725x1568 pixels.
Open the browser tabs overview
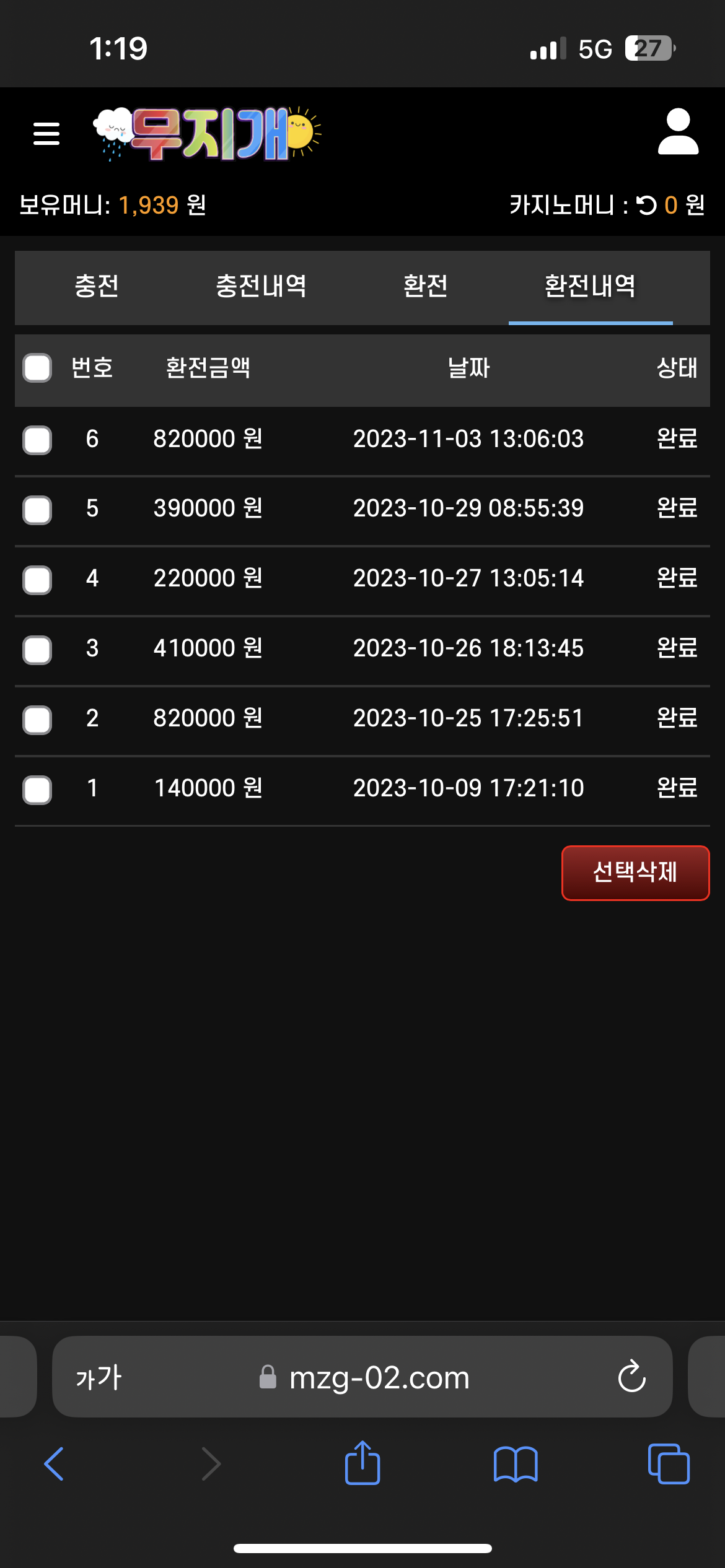[669, 1464]
